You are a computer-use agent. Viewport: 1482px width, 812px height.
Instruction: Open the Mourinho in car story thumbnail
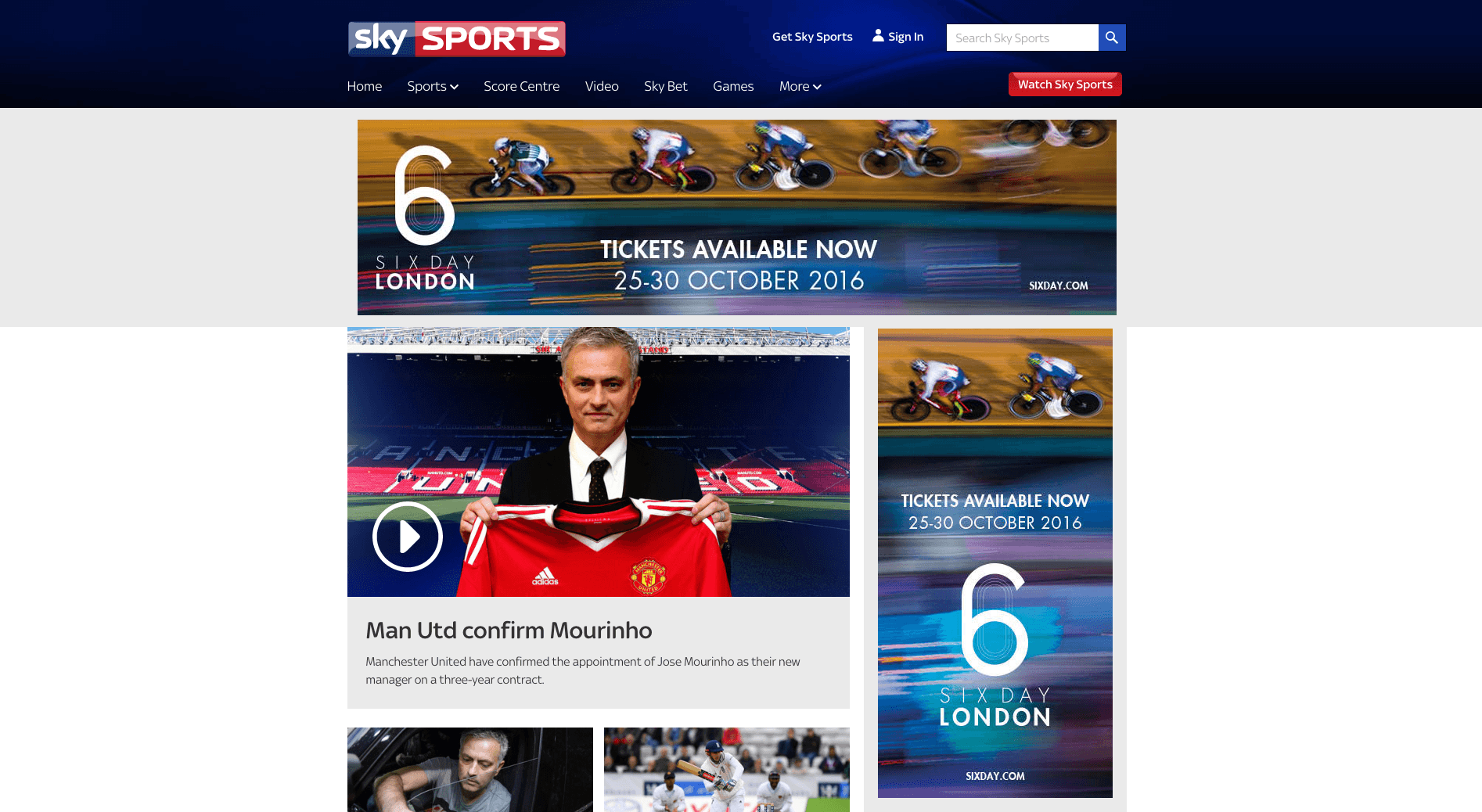(469, 770)
